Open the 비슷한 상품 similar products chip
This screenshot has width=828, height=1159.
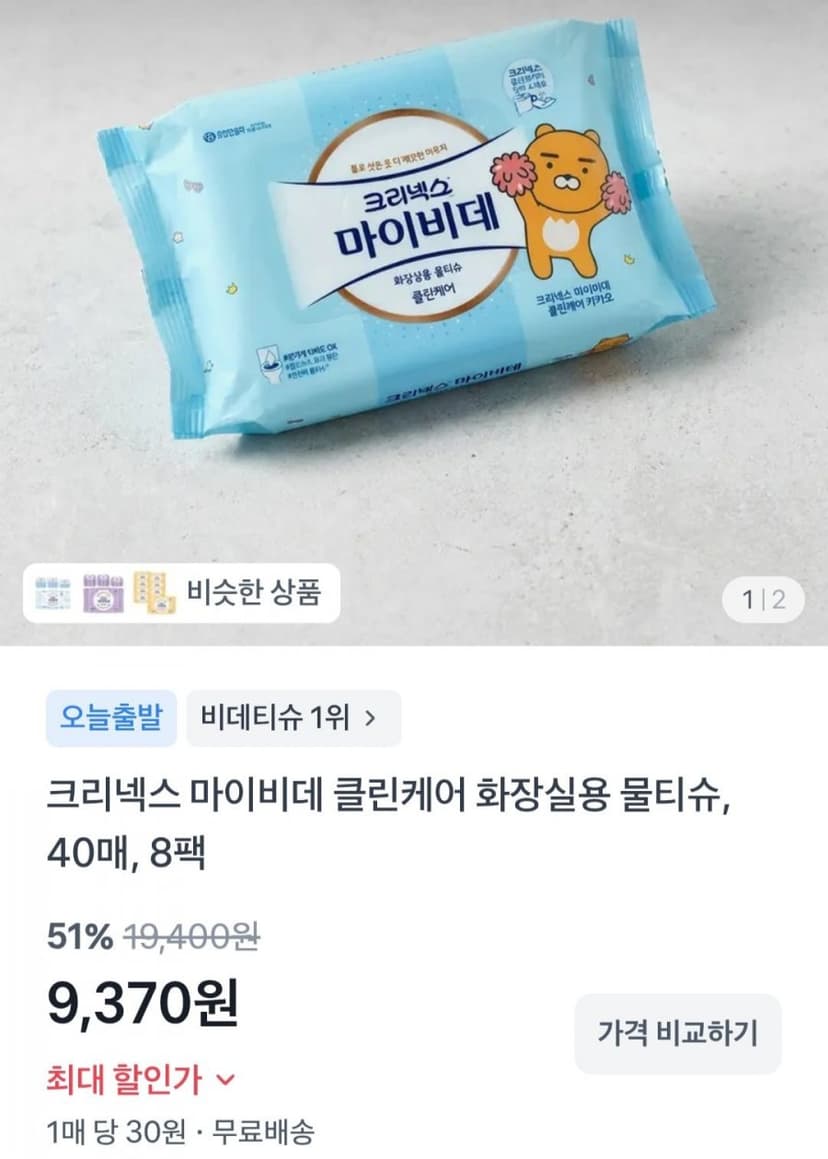pyautogui.click(x=181, y=594)
